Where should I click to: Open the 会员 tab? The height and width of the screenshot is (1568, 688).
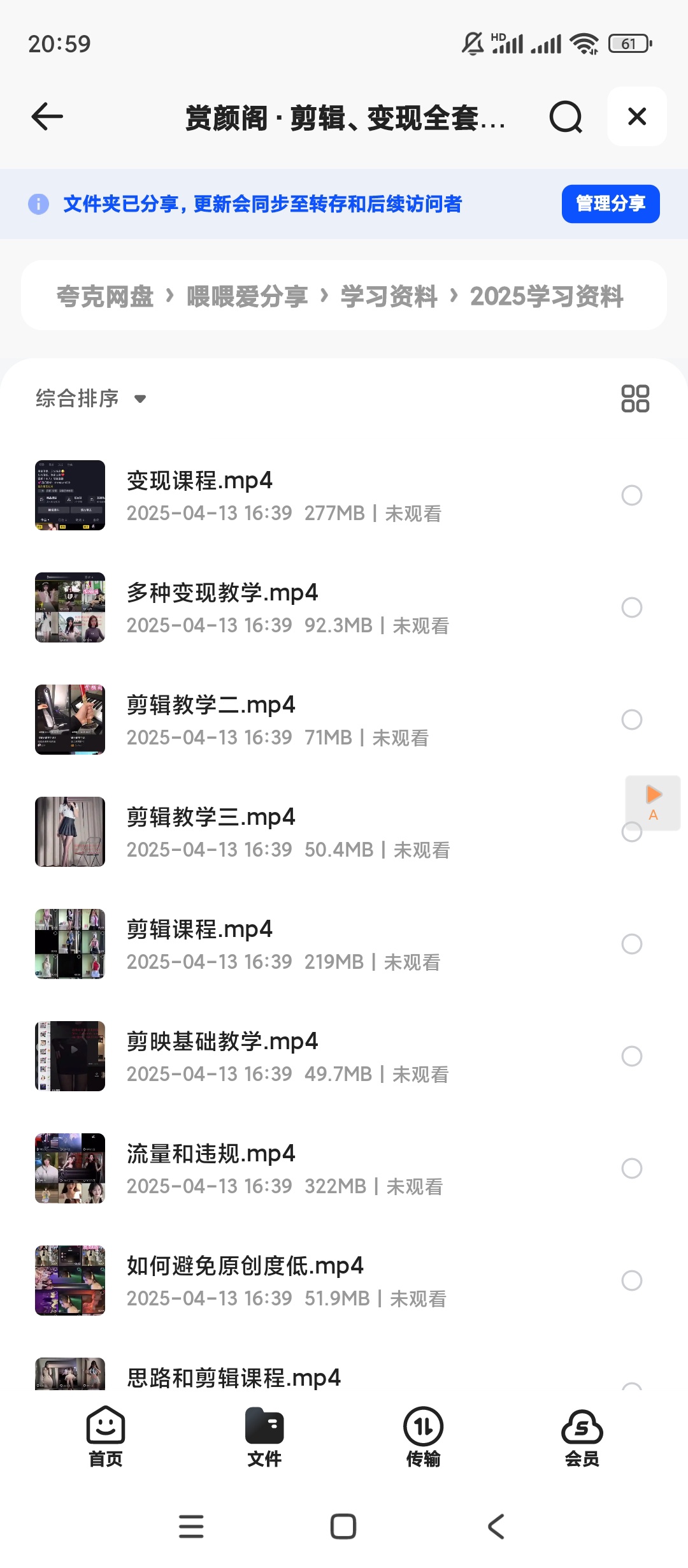coord(582,1437)
